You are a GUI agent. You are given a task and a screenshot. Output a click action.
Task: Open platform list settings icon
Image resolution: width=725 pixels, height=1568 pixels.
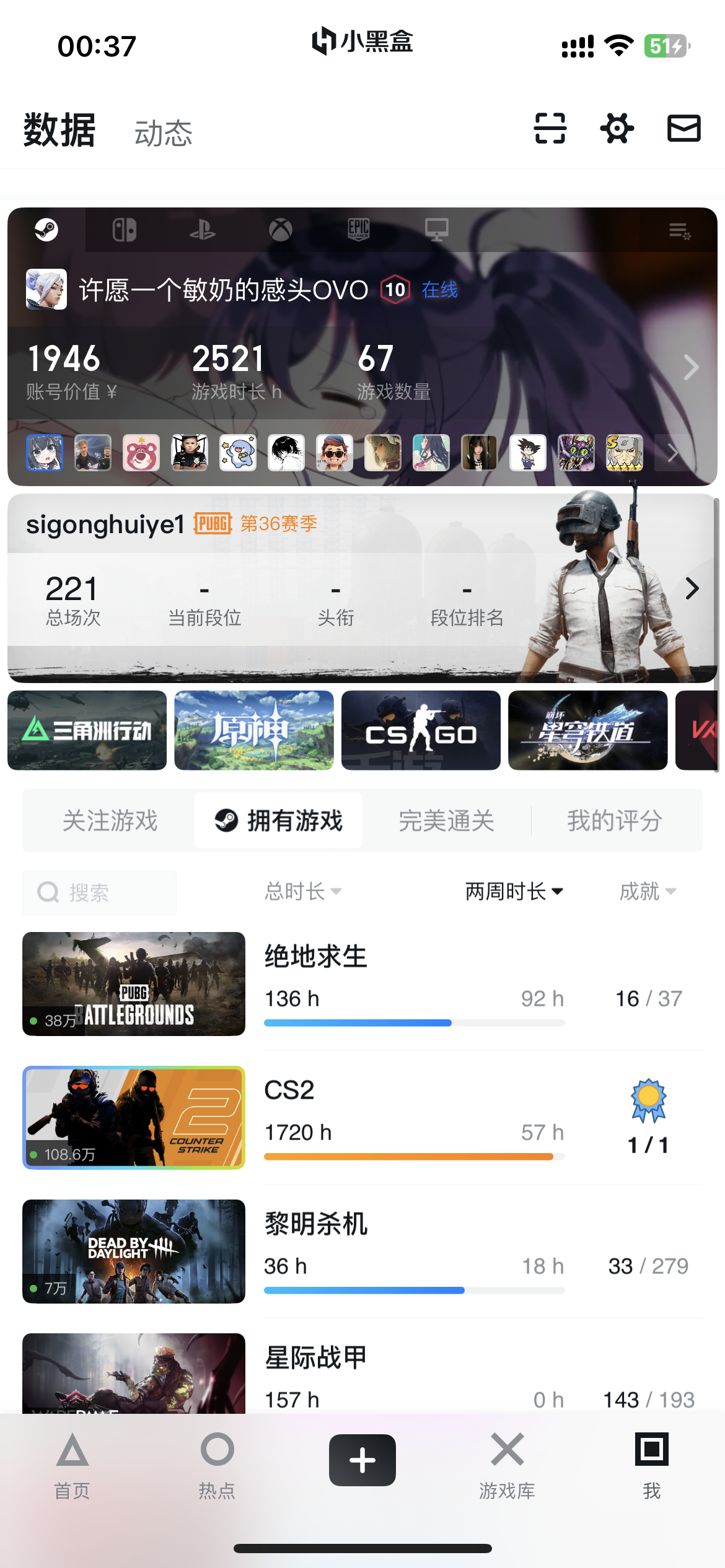click(680, 231)
